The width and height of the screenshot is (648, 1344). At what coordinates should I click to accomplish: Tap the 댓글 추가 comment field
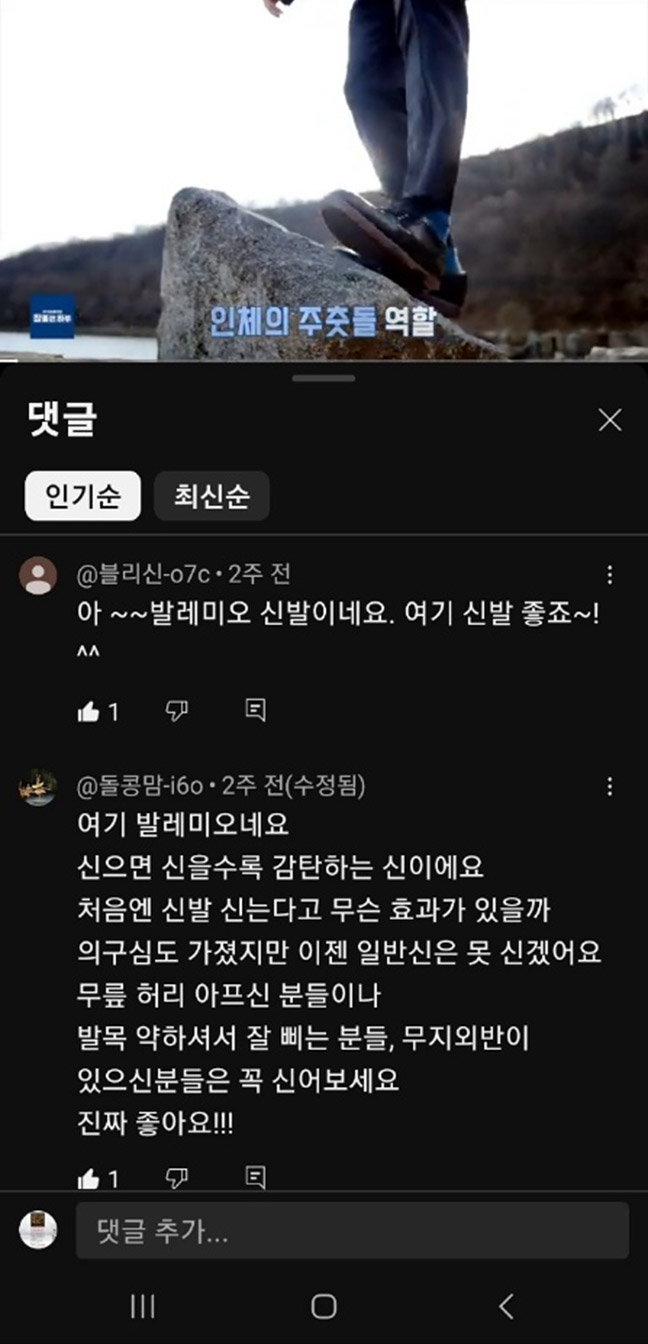coord(352,1230)
